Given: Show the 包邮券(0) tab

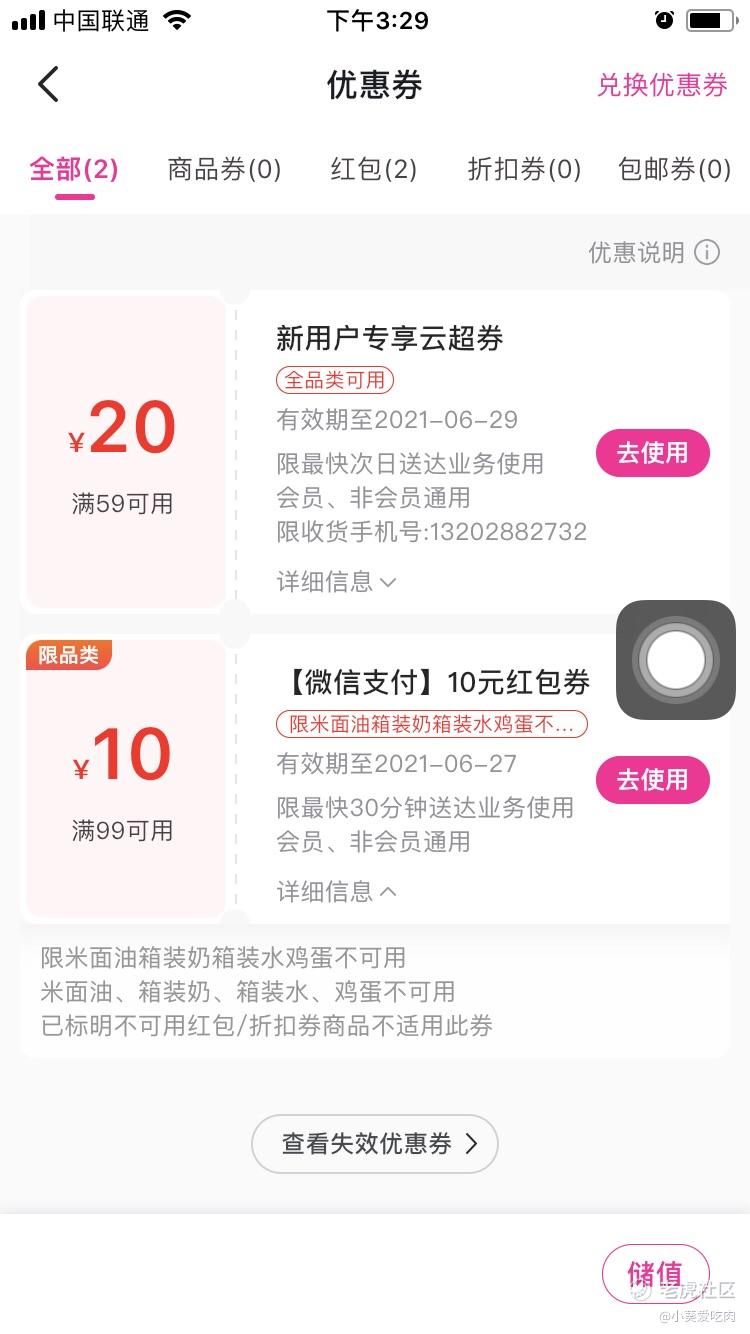Looking at the screenshot, I should 674,169.
